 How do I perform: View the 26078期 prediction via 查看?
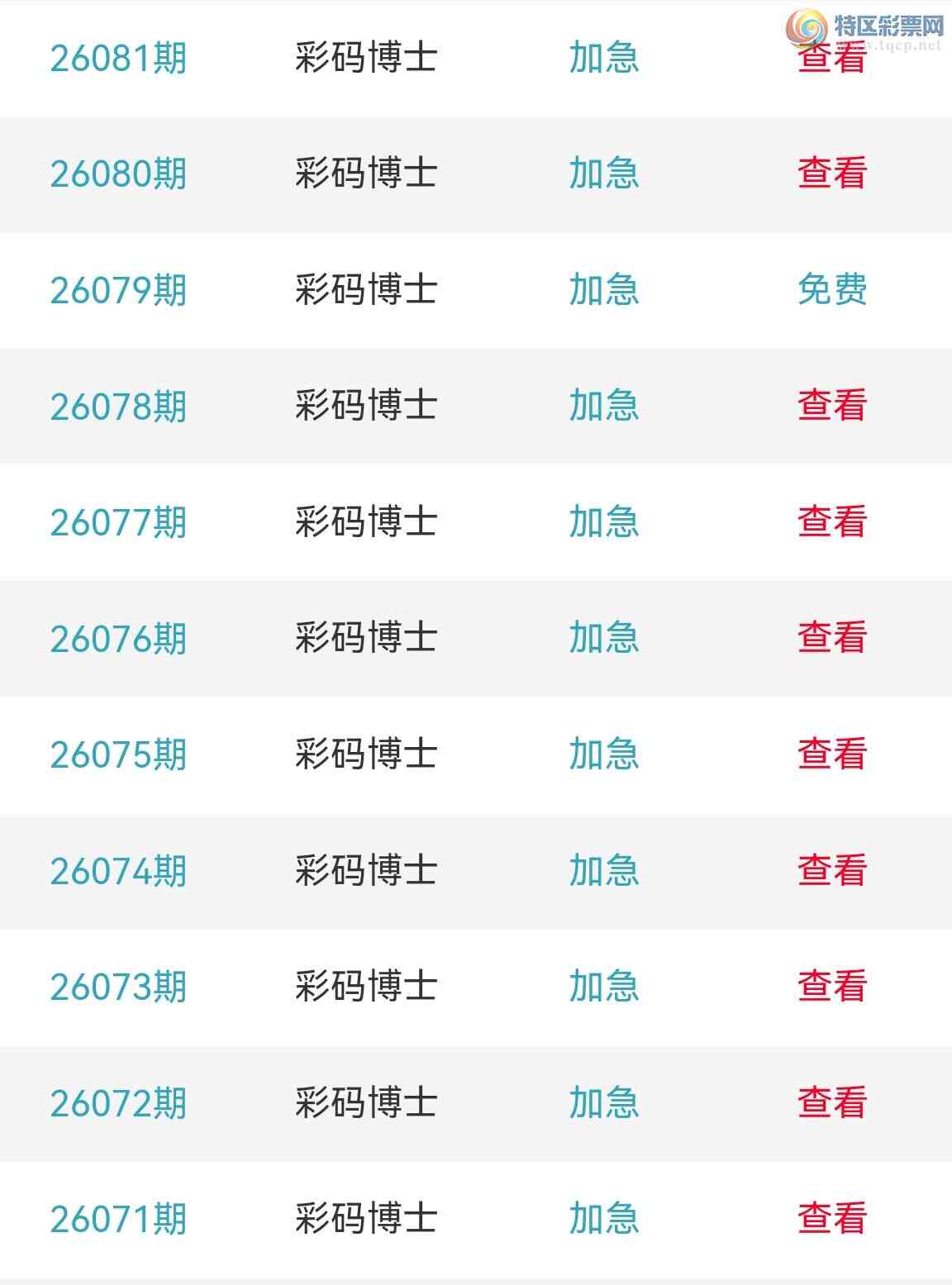(831, 406)
